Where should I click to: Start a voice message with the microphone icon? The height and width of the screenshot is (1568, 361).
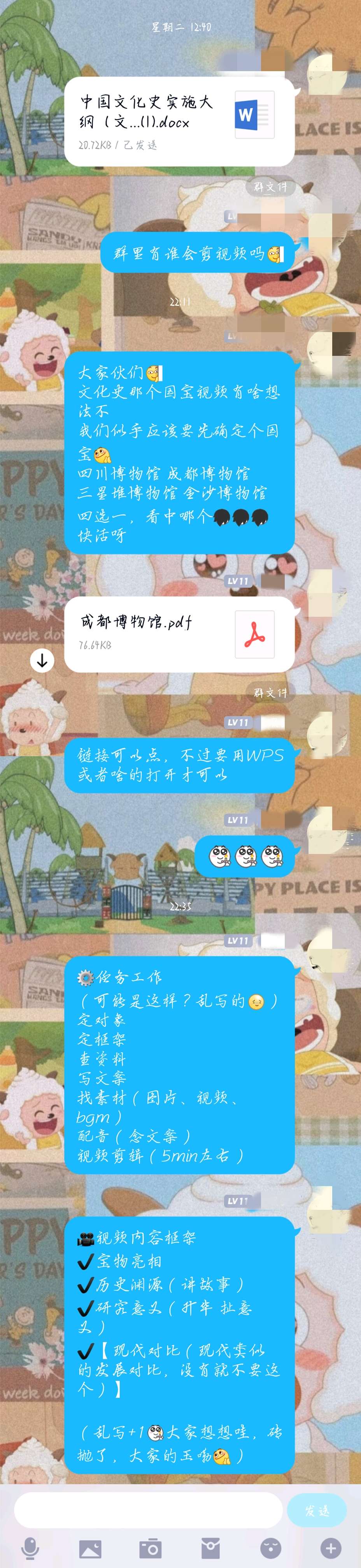tap(30, 1547)
